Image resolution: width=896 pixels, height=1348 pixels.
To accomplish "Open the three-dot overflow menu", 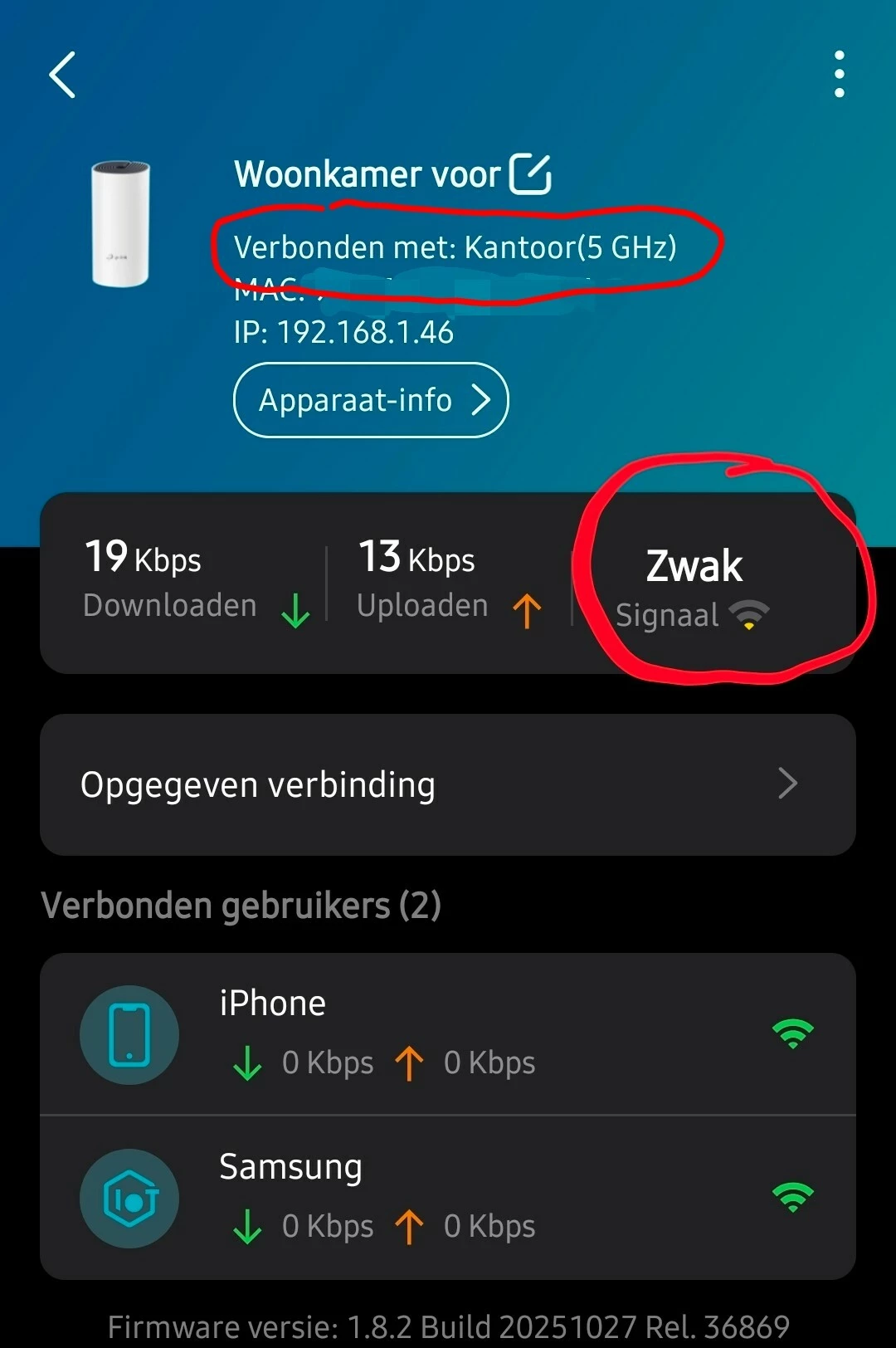I will 840,74.
